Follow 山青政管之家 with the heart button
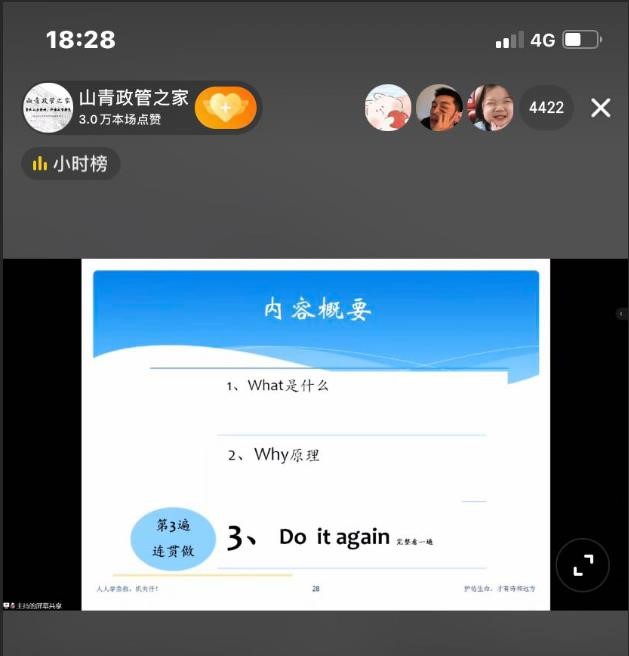629x656 pixels. [225, 108]
